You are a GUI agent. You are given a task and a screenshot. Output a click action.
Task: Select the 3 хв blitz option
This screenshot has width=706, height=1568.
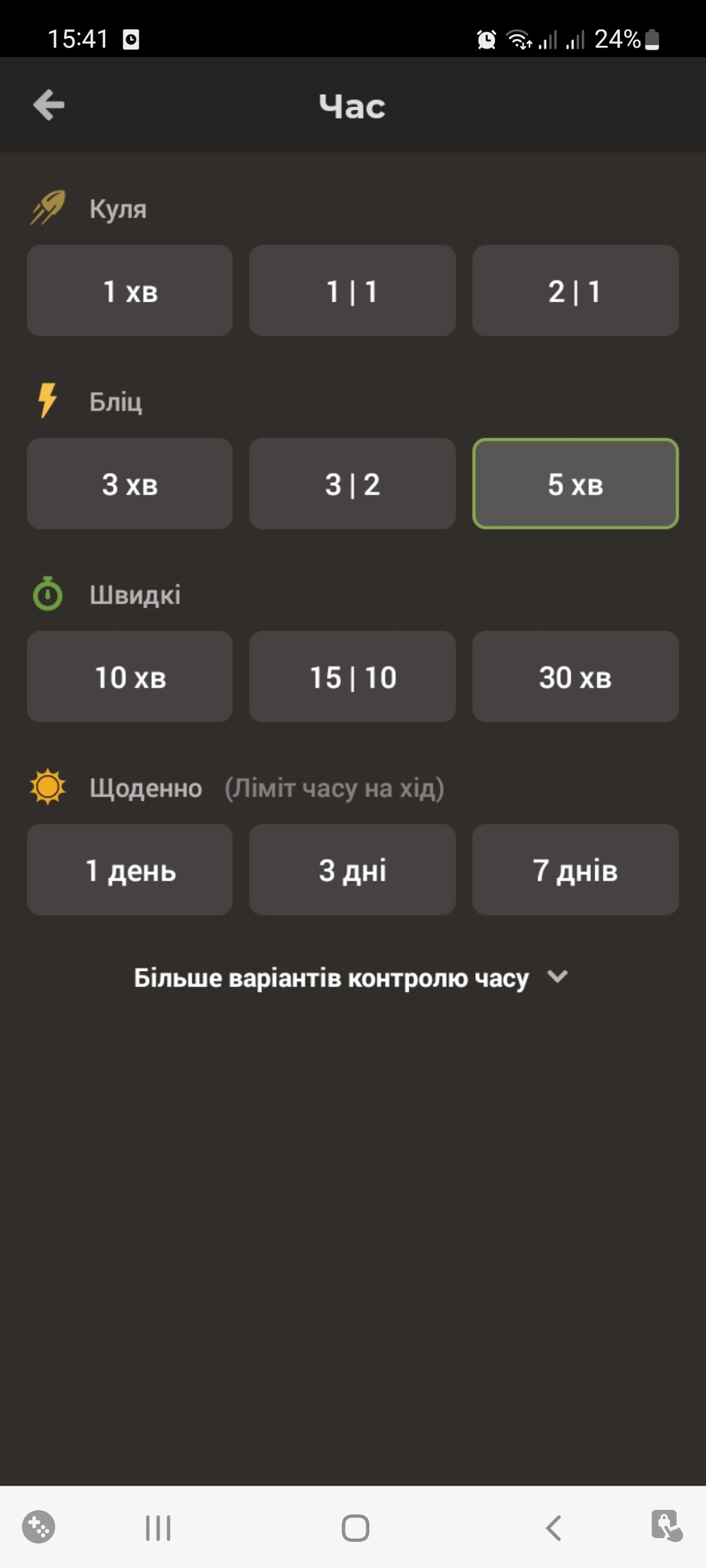pos(130,483)
